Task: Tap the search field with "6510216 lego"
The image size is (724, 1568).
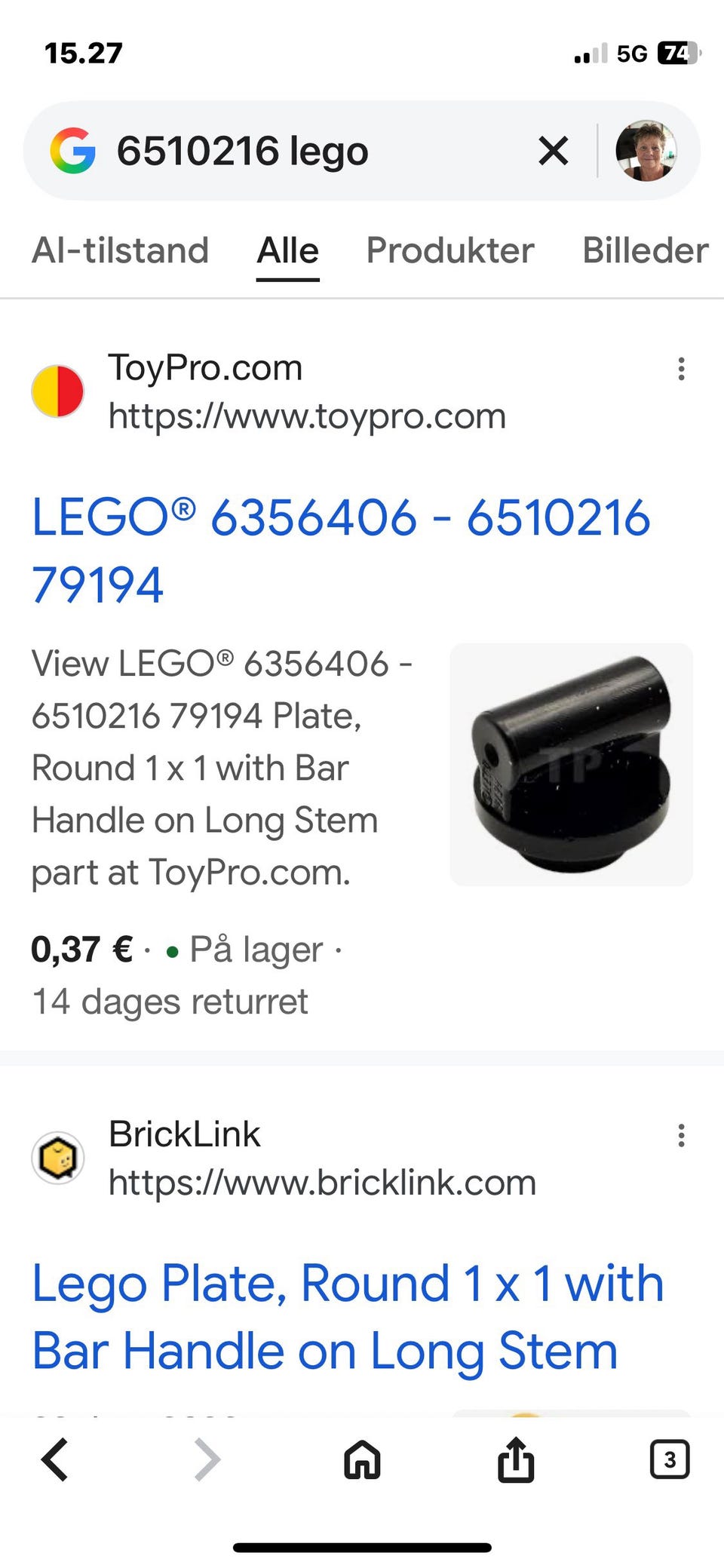Action: click(x=302, y=151)
